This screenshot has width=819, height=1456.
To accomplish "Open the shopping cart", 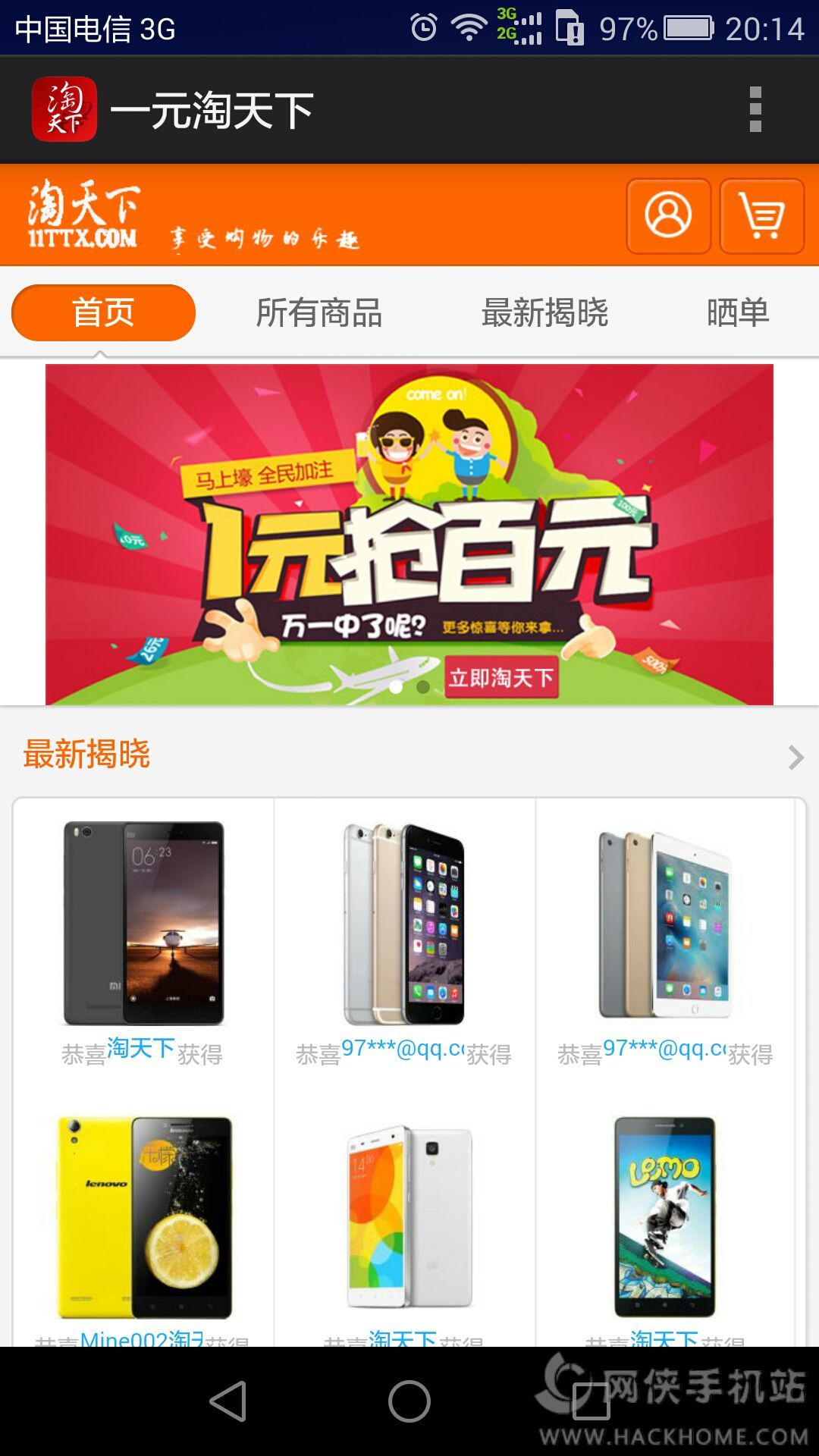I will pyautogui.click(x=761, y=216).
